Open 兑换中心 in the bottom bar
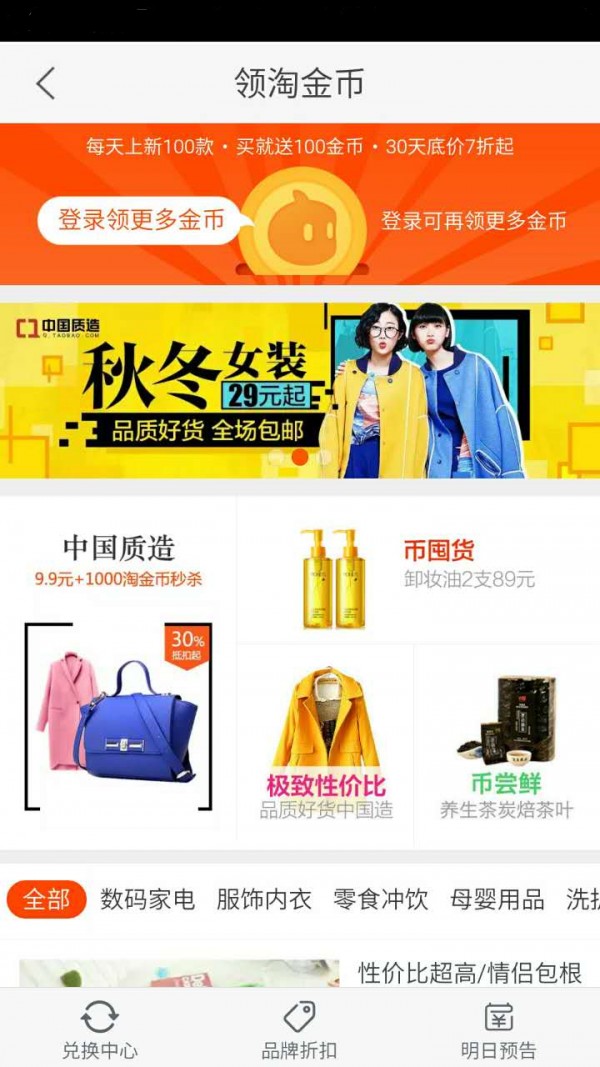The width and height of the screenshot is (600, 1067). [x=99, y=1030]
